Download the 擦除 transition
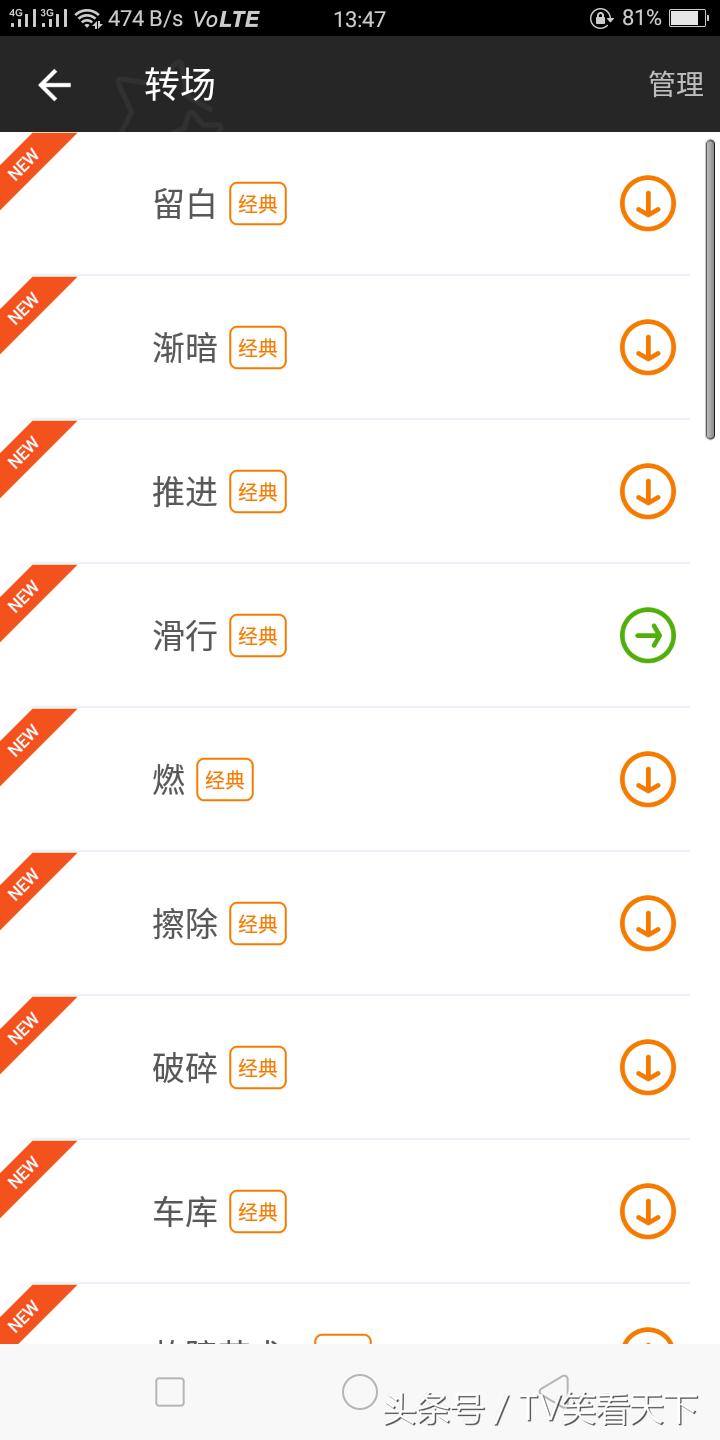The height and width of the screenshot is (1440, 720). click(648, 923)
